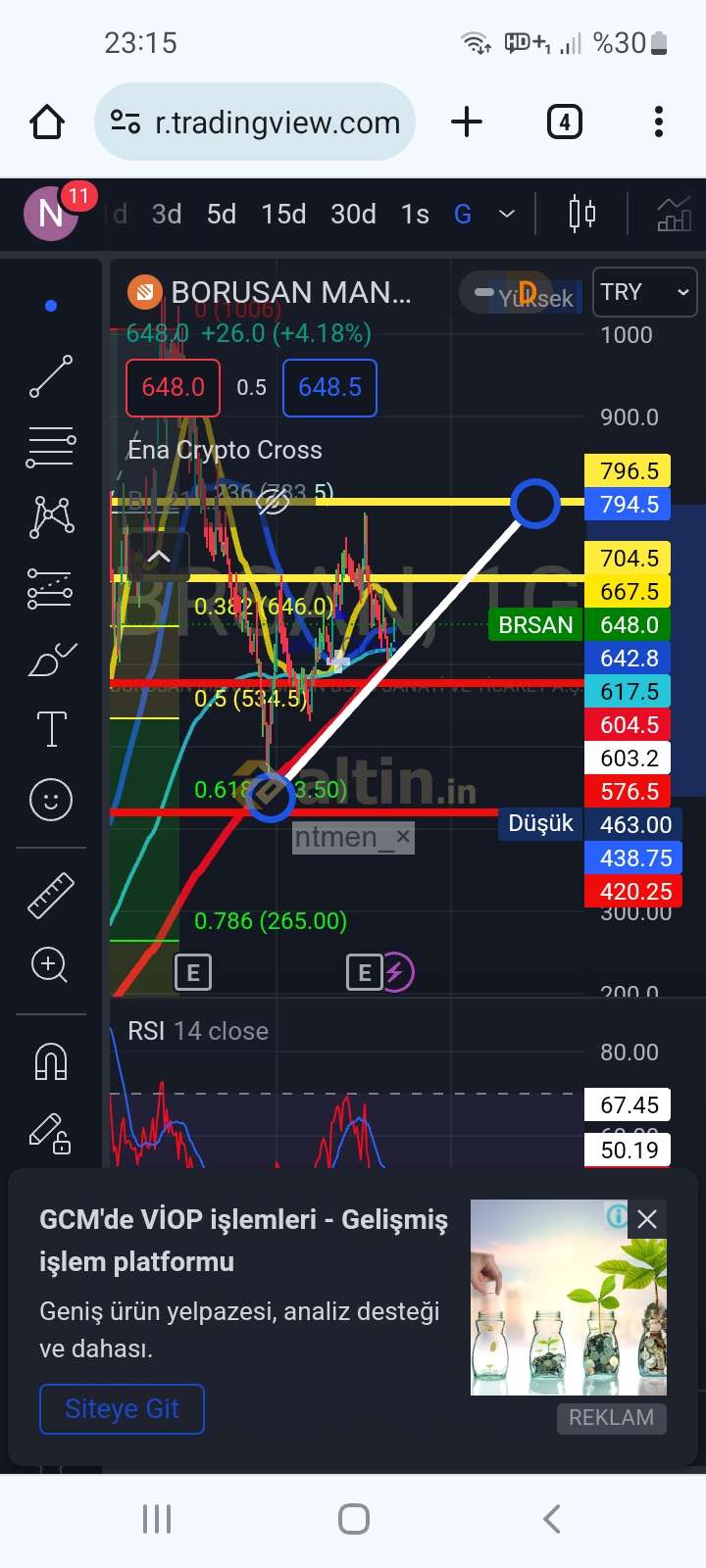Choose the text annotation tool
This screenshot has height=1568, width=706.
[51, 729]
